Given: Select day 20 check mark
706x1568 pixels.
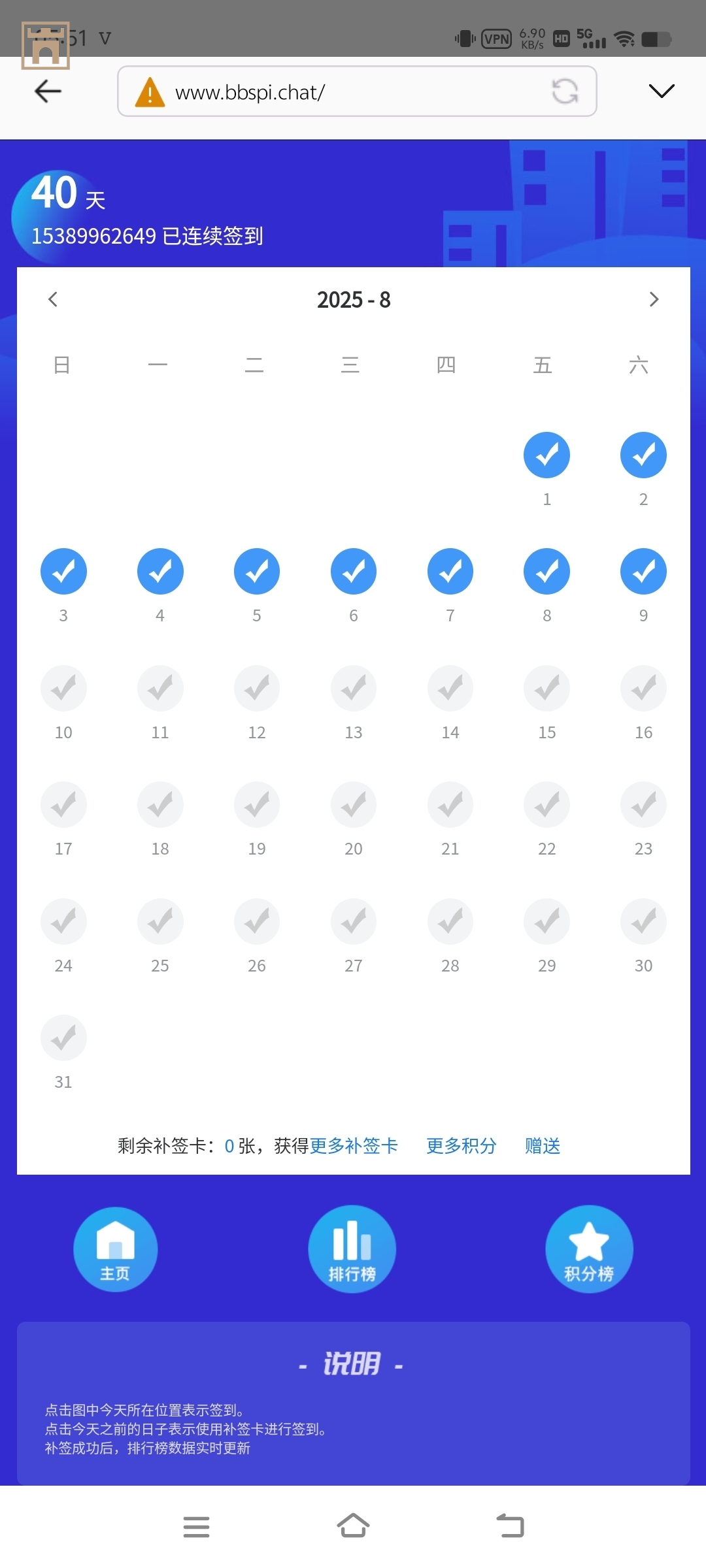Looking at the screenshot, I should coord(354,805).
